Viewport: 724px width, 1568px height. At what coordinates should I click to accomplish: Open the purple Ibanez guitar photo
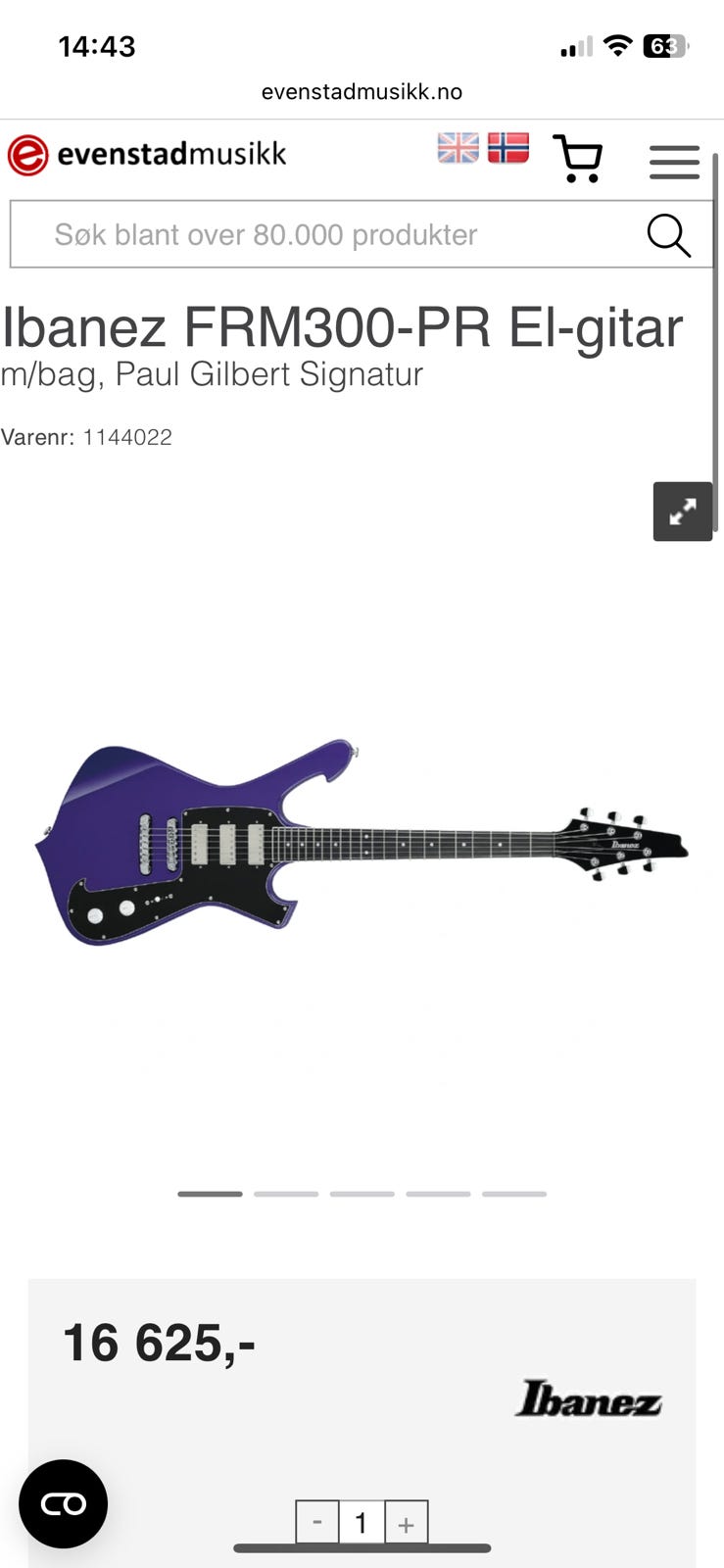point(361,843)
